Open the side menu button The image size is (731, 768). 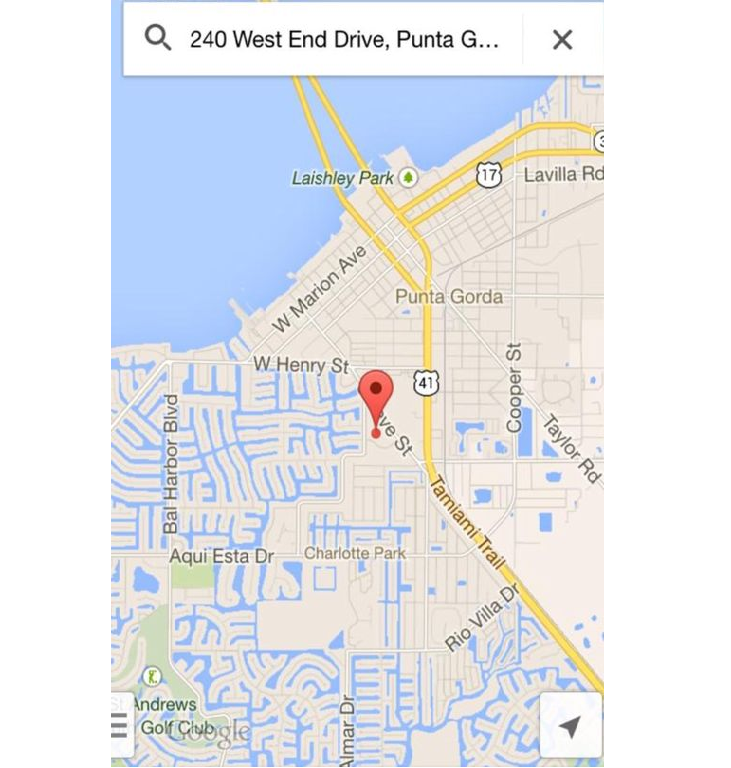[120, 726]
